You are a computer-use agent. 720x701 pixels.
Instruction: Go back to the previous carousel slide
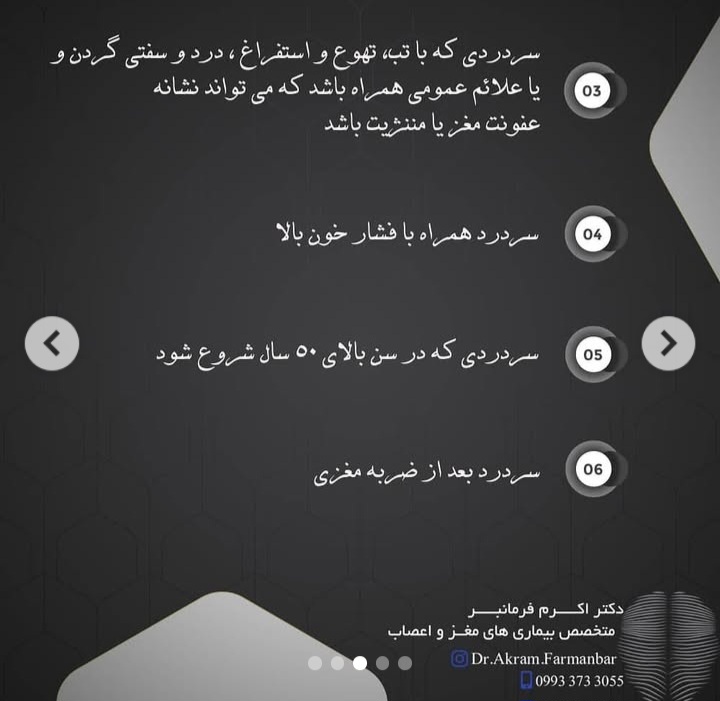coord(51,343)
